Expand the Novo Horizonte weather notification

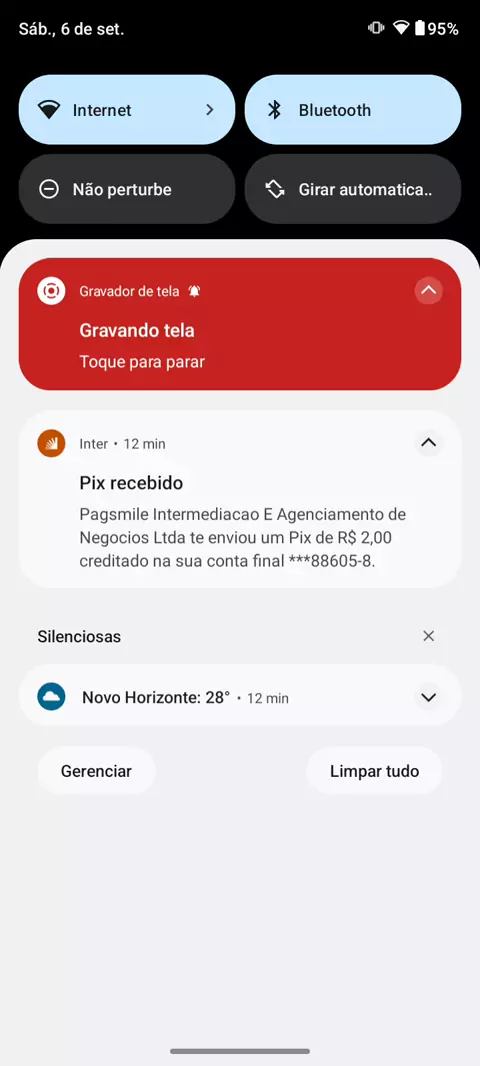coord(428,697)
